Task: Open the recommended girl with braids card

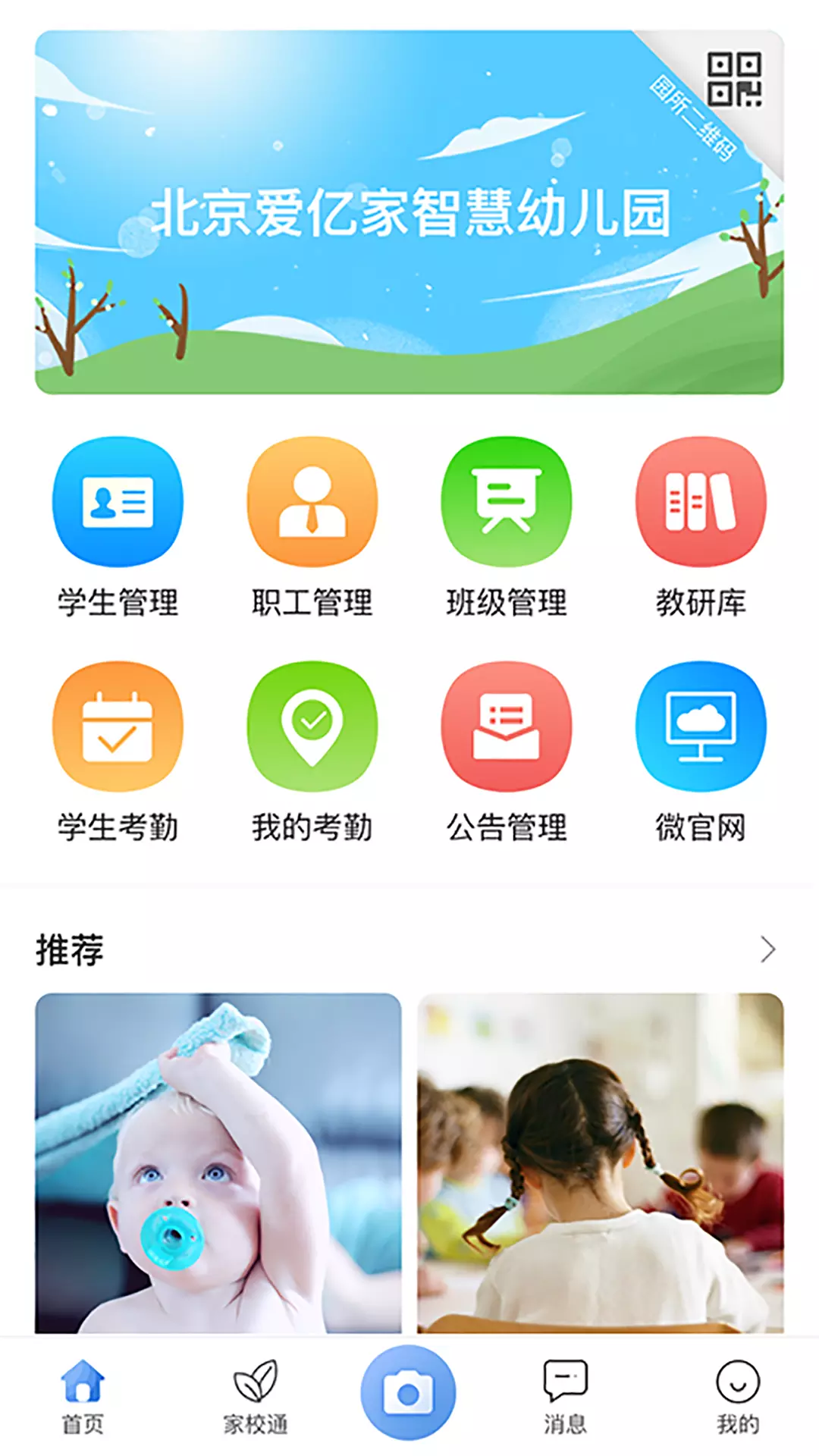Action: point(601,1163)
